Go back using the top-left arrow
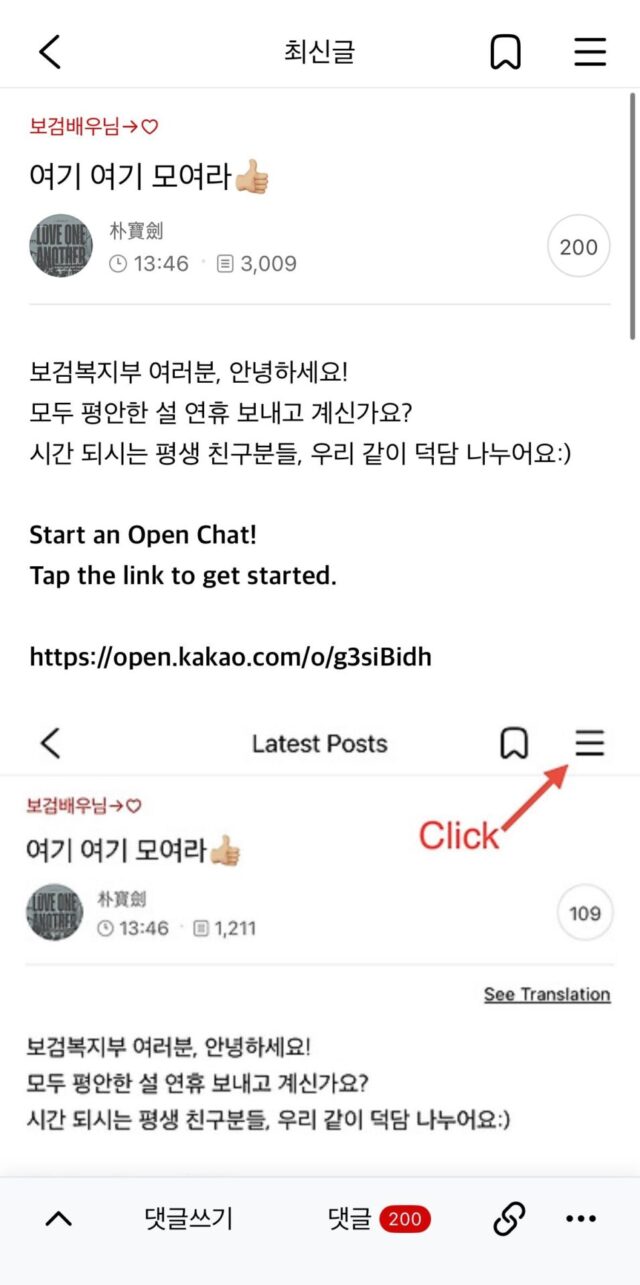The height and width of the screenshot is (1285, 640). pyautogui.click(x=50, y=52)
